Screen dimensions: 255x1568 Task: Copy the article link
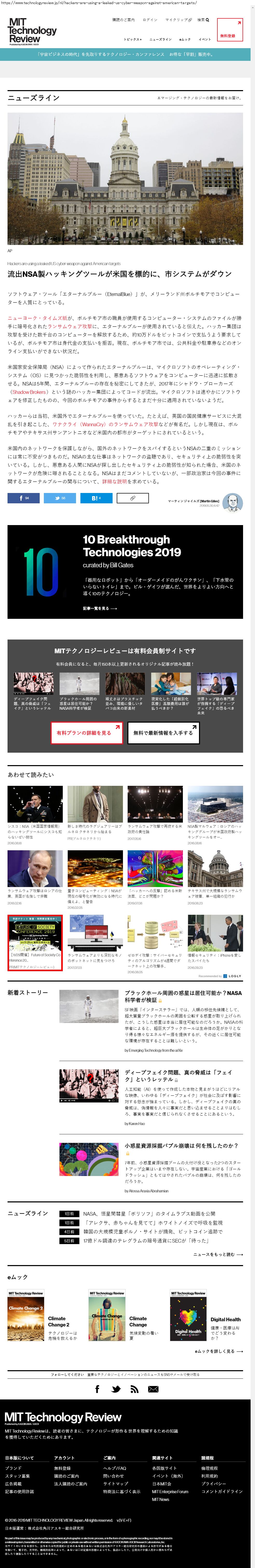coord(132,497)
